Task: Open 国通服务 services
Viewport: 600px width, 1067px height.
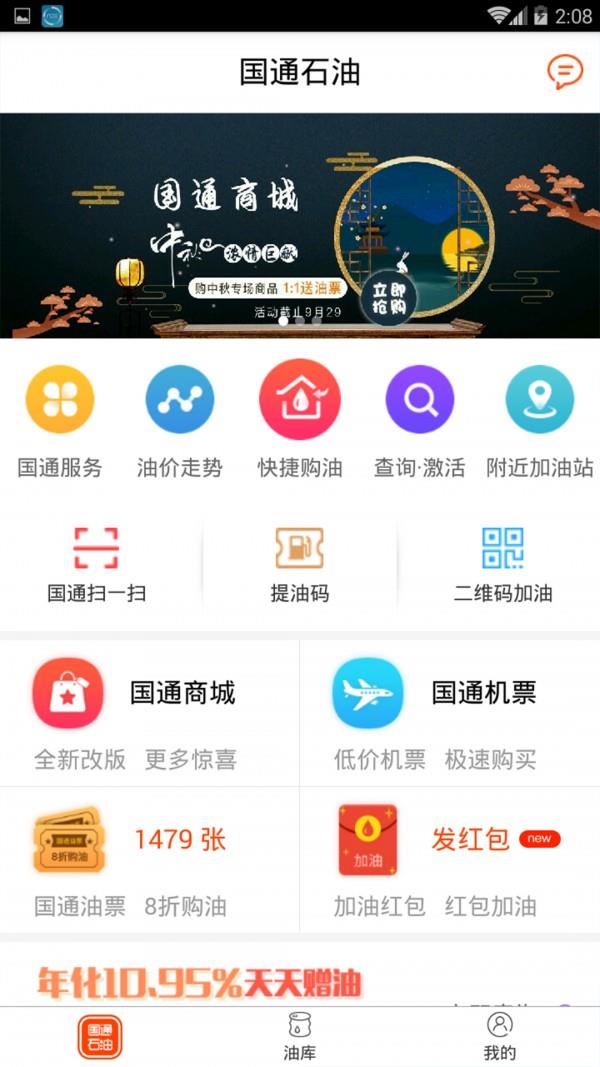Action: (x=60, y=421)
